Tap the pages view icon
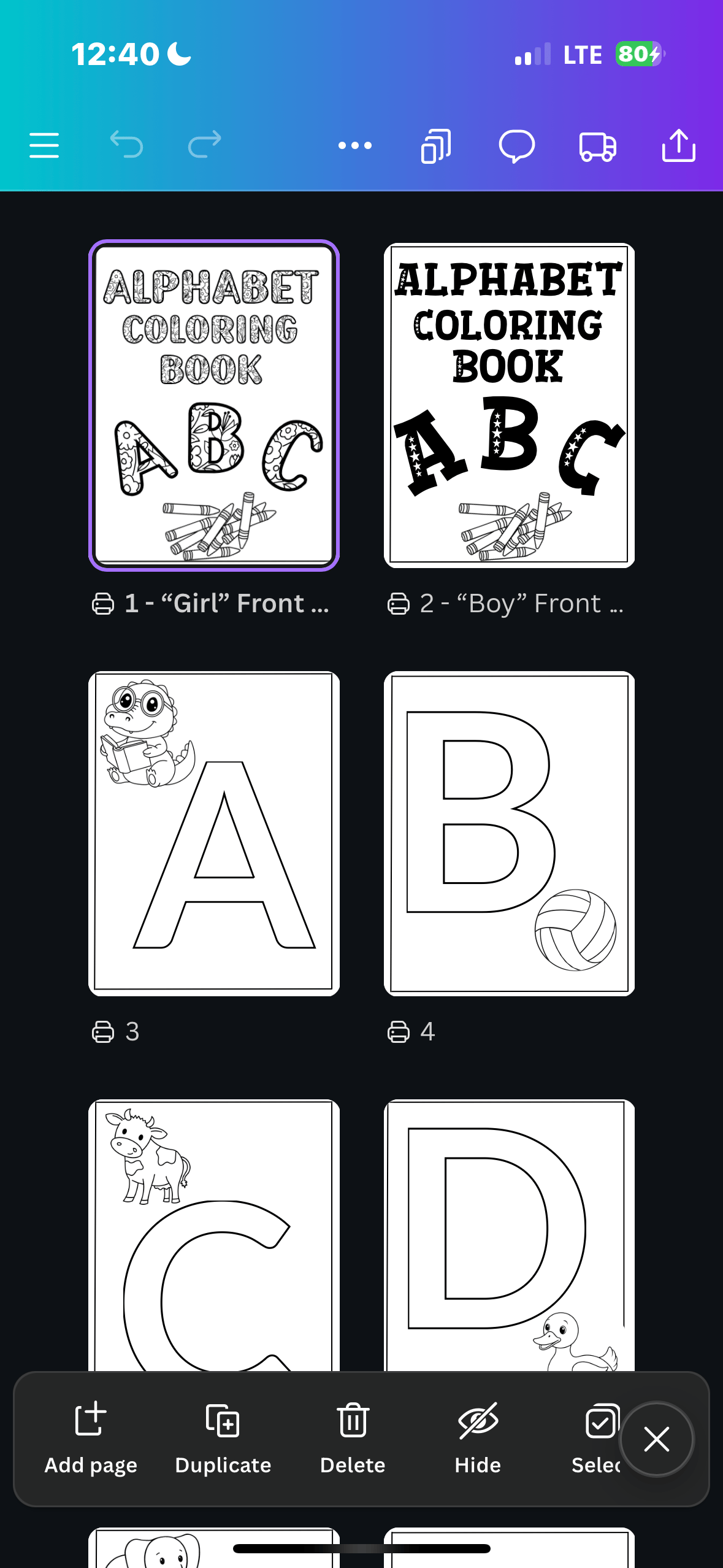This screenshot has width=723, height=1568. [436, 146]
